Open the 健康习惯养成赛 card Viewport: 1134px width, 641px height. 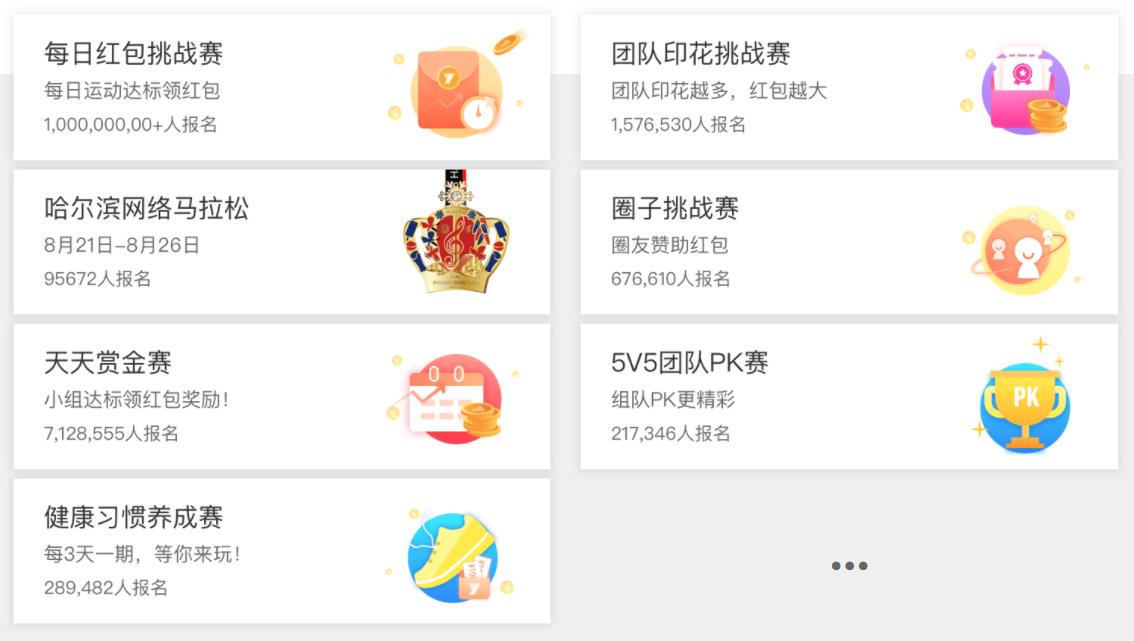tap(281, 551)
